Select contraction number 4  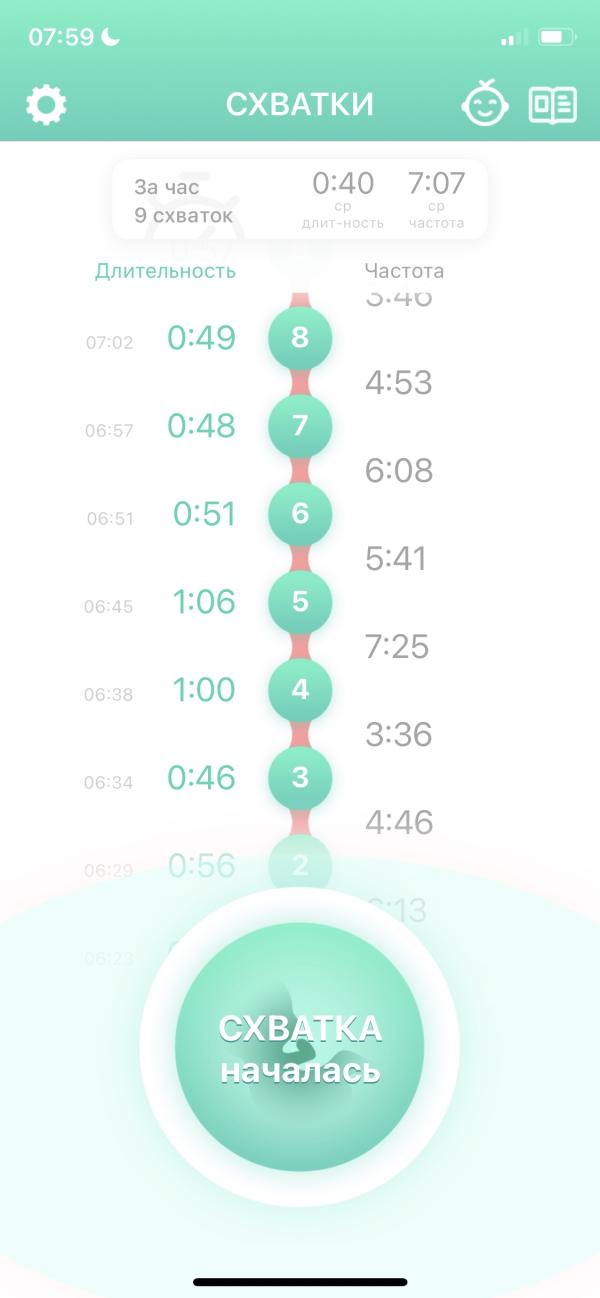(300, 690)
